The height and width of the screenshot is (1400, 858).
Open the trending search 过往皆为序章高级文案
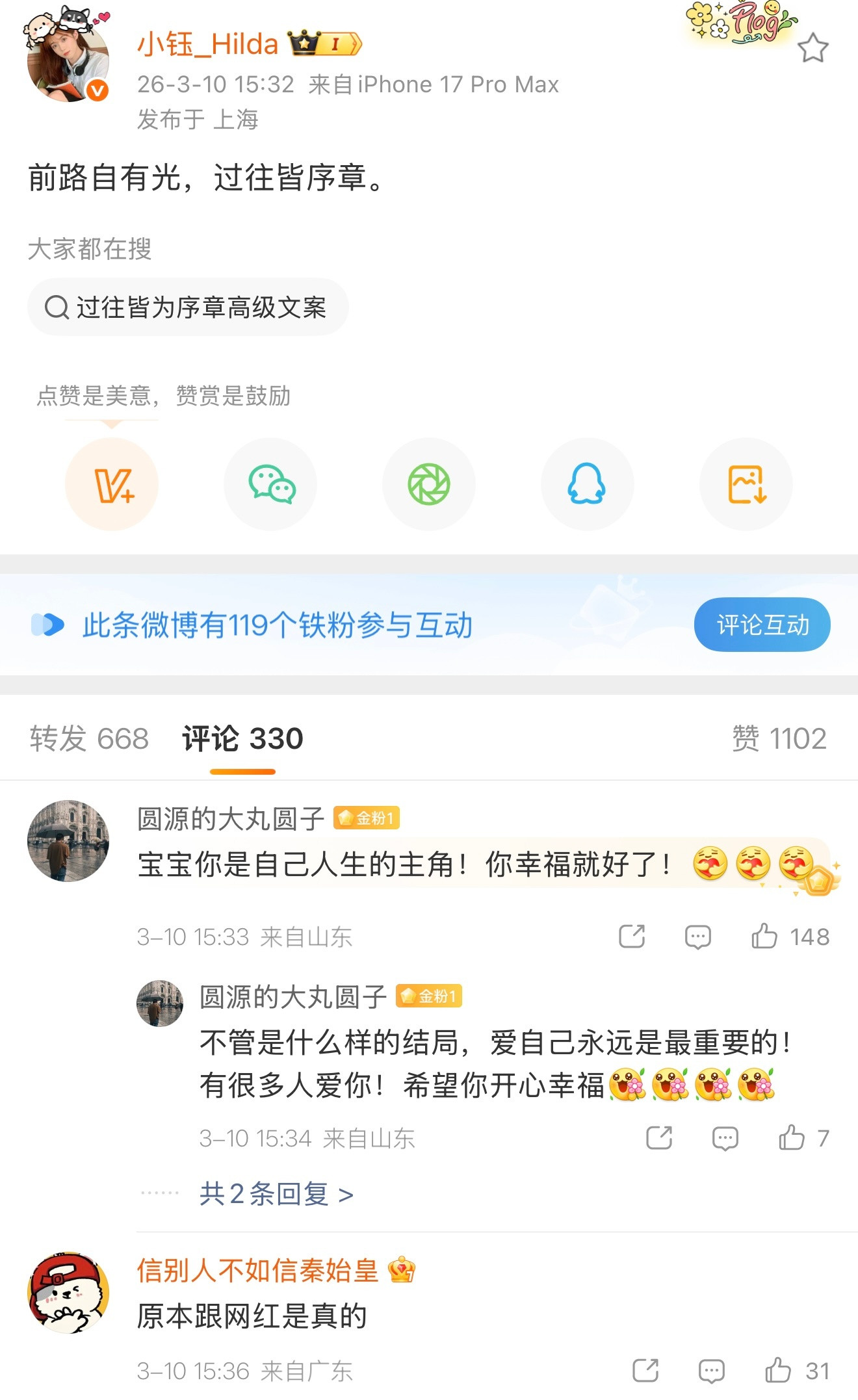point(188,305)
